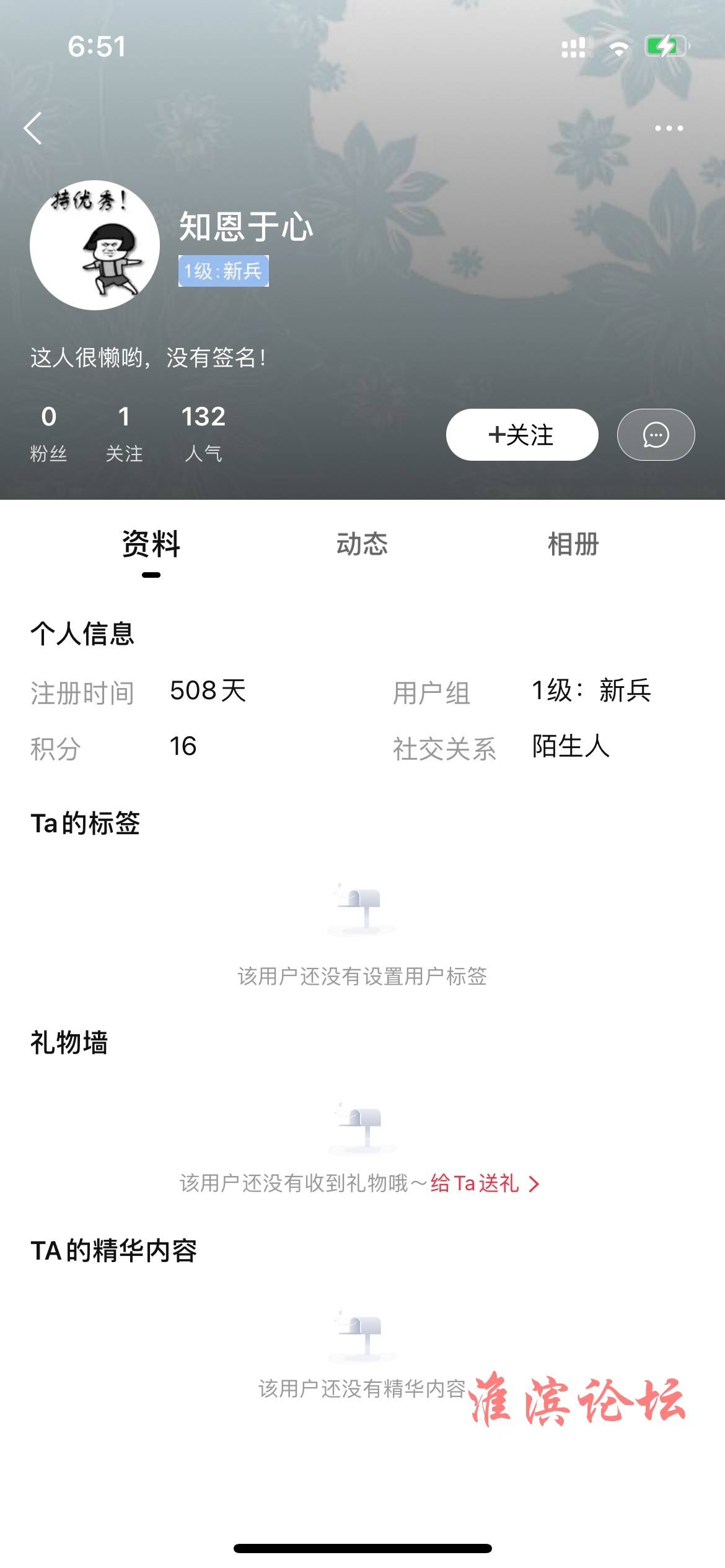The height and width of the screenshot is (1568, 725).
Task: View the 粉丝 followers count
Action: (x=48, y=433)
